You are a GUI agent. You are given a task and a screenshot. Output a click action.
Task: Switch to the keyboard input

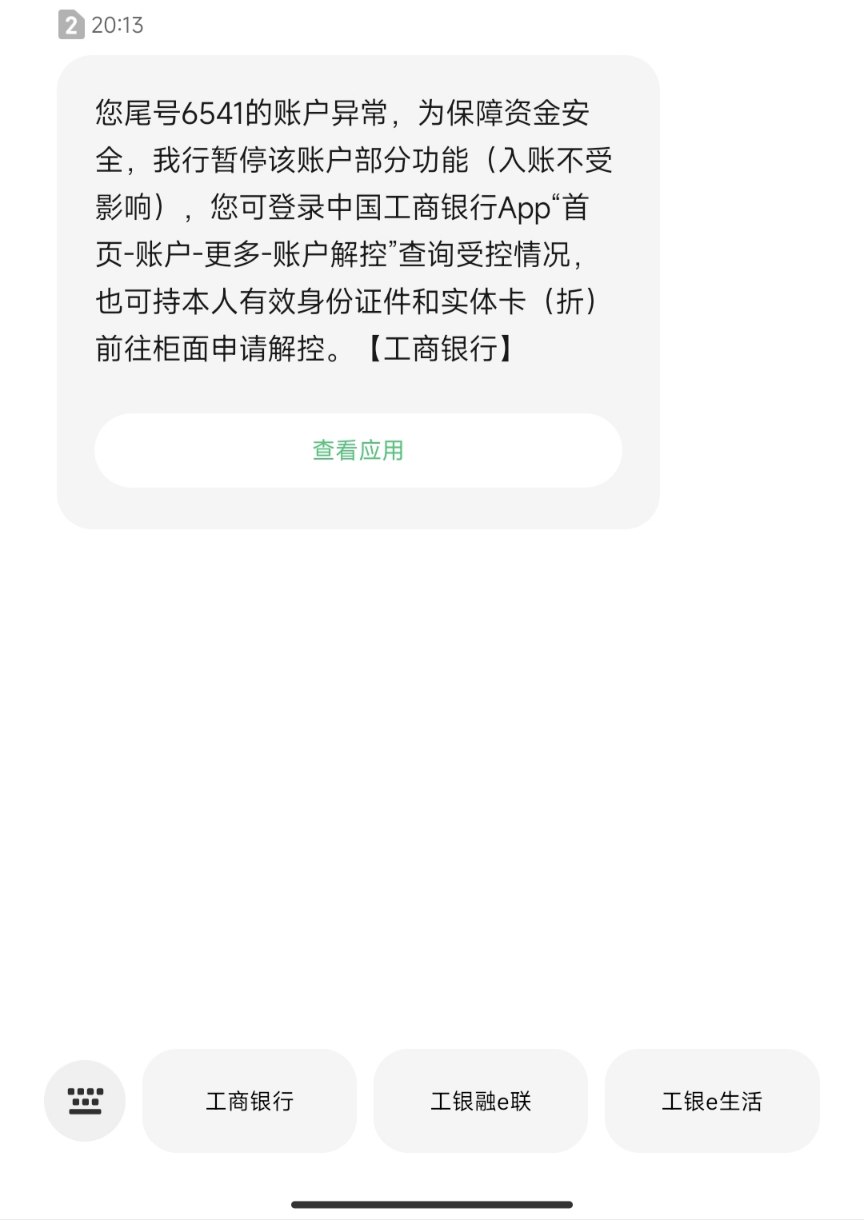coord(85,1101)
